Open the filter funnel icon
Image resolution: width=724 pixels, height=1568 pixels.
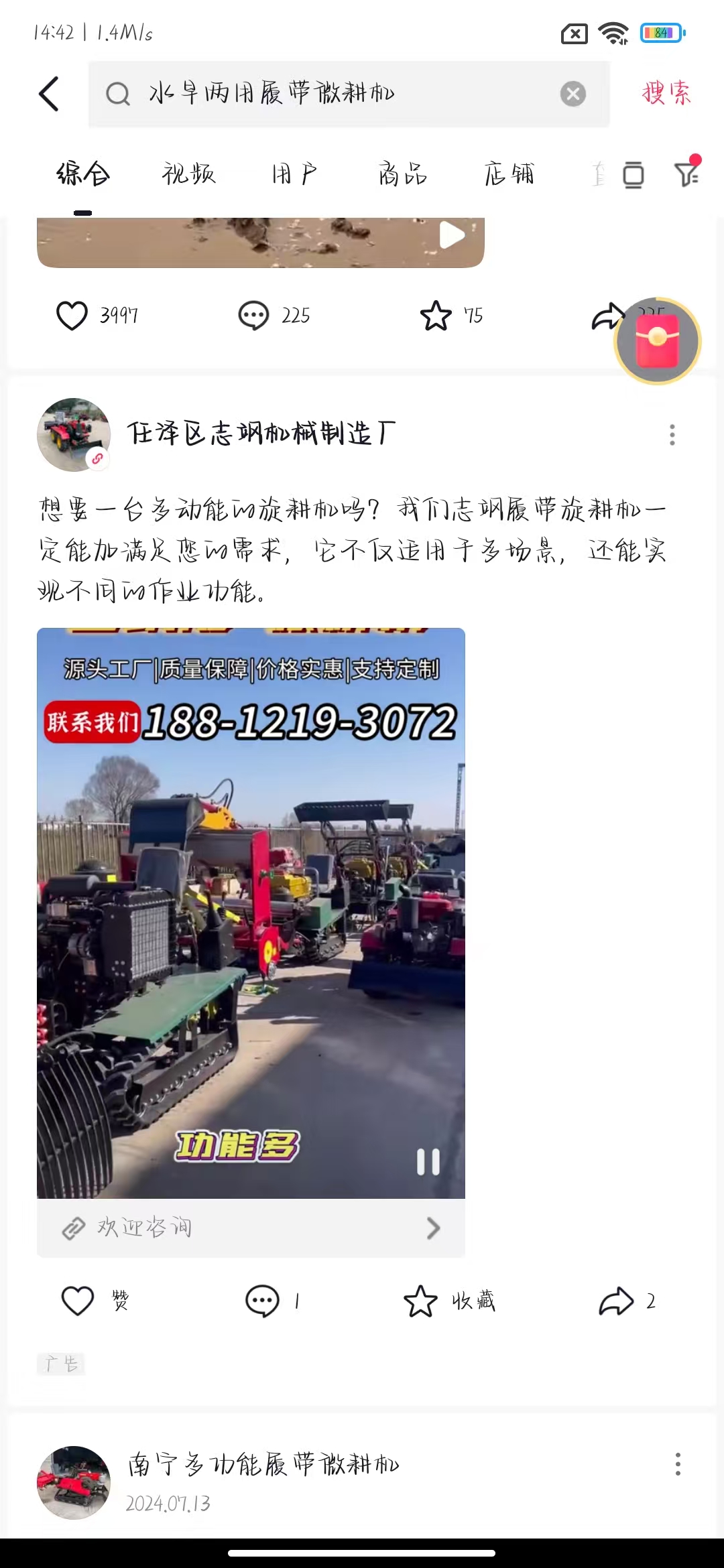point(686,174)
